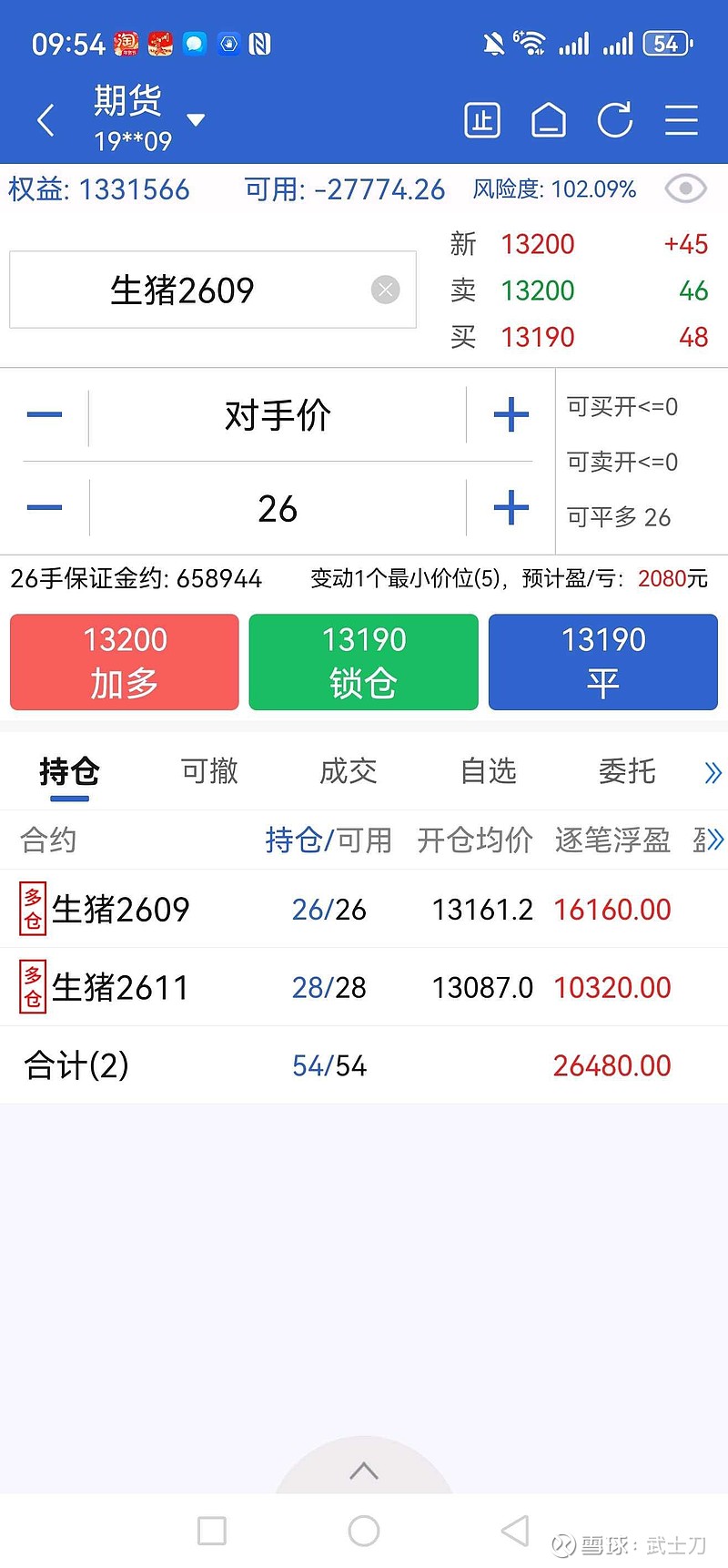The height and width of the screenshot is (1568, 728).
Task: Select the 生猪2611 position row
Action: click(x=364, y=987)
